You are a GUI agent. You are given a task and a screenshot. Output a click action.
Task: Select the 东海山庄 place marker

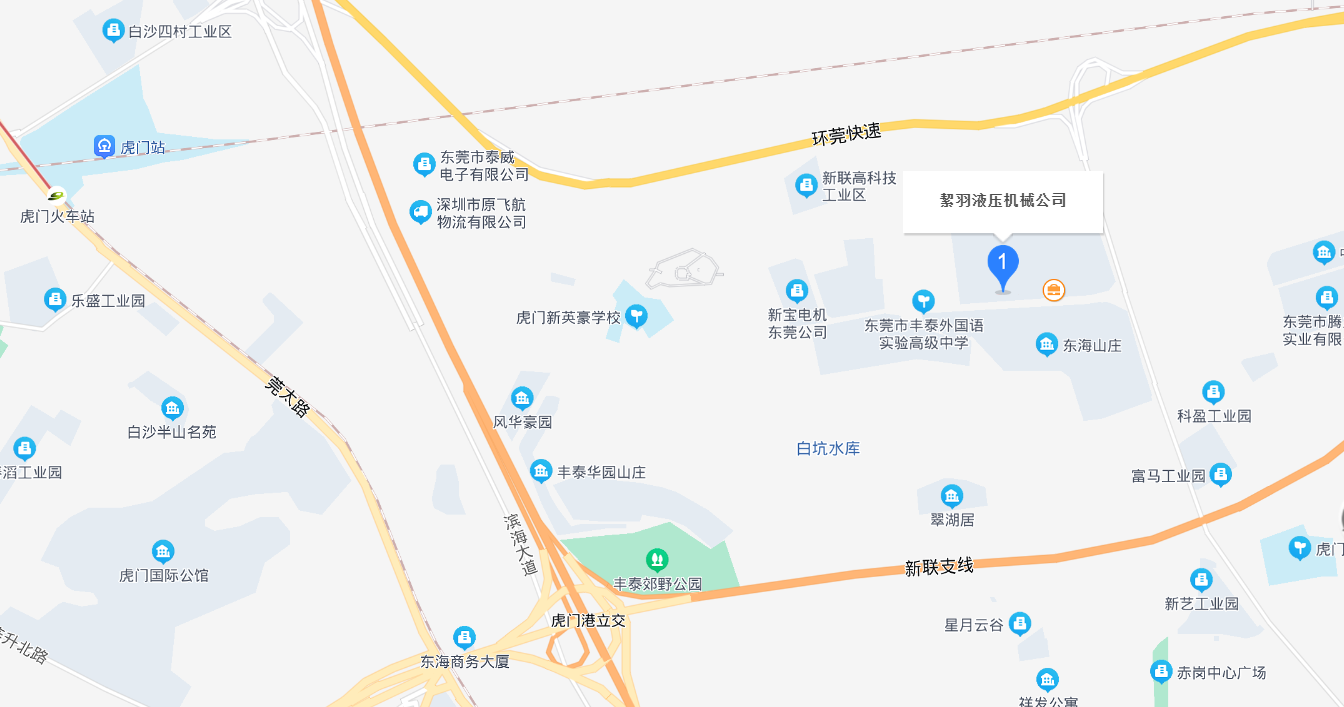coord(1047,345)
